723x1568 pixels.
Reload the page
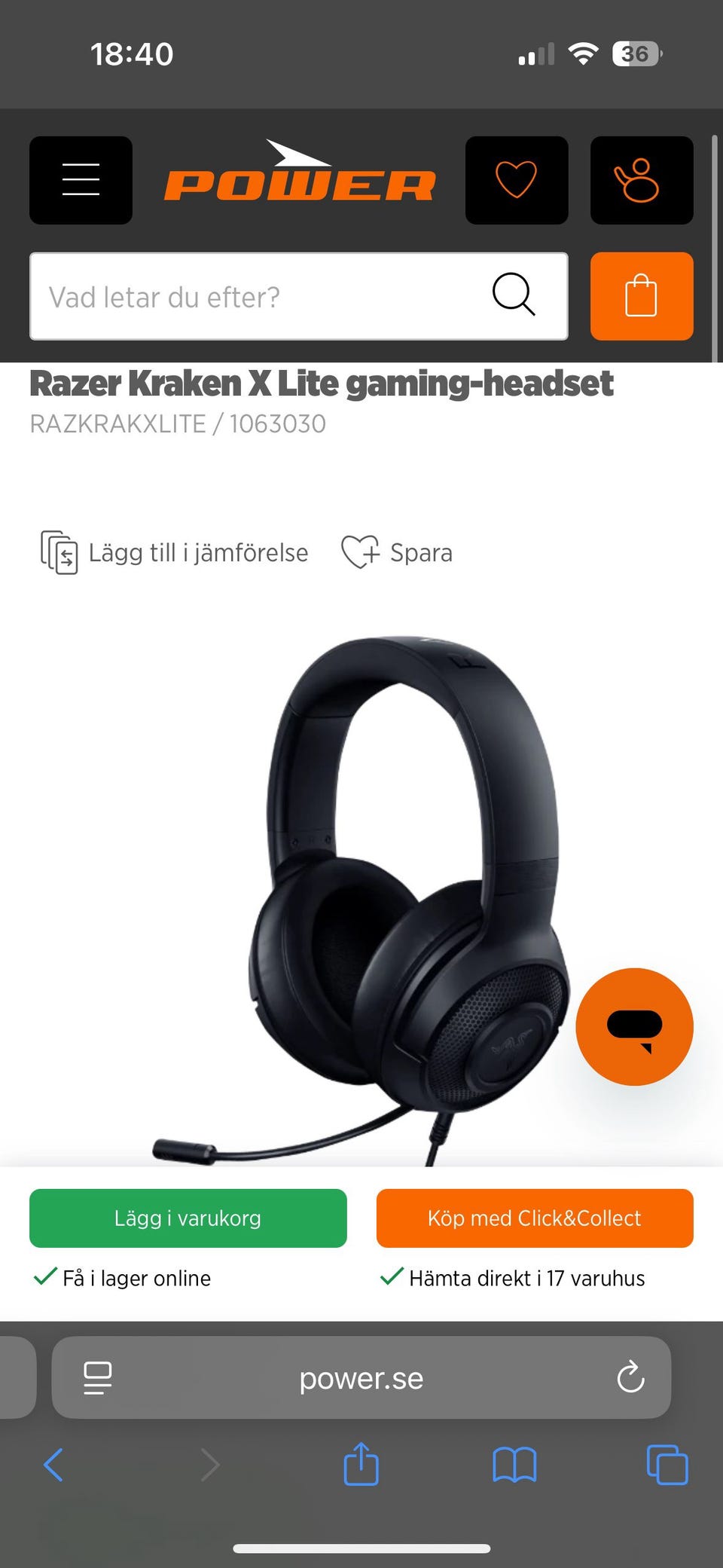[630, 1378]
